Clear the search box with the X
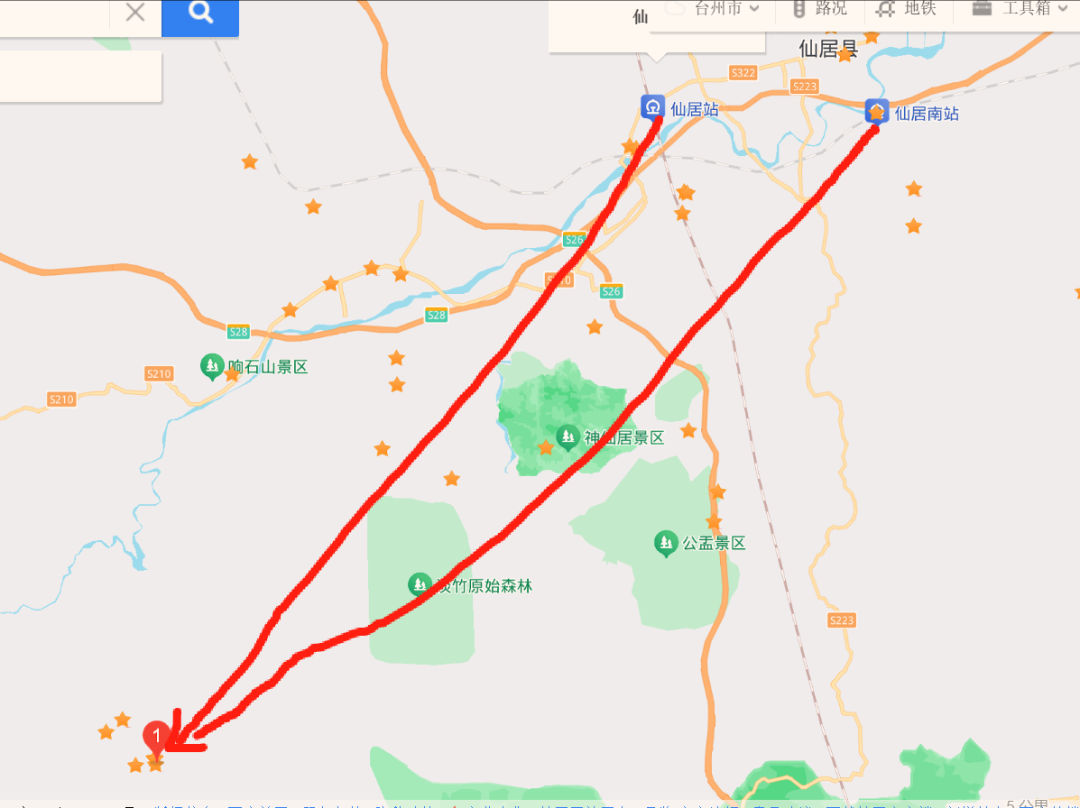This screenshot has width=1080, height=808. pos(135,12)
